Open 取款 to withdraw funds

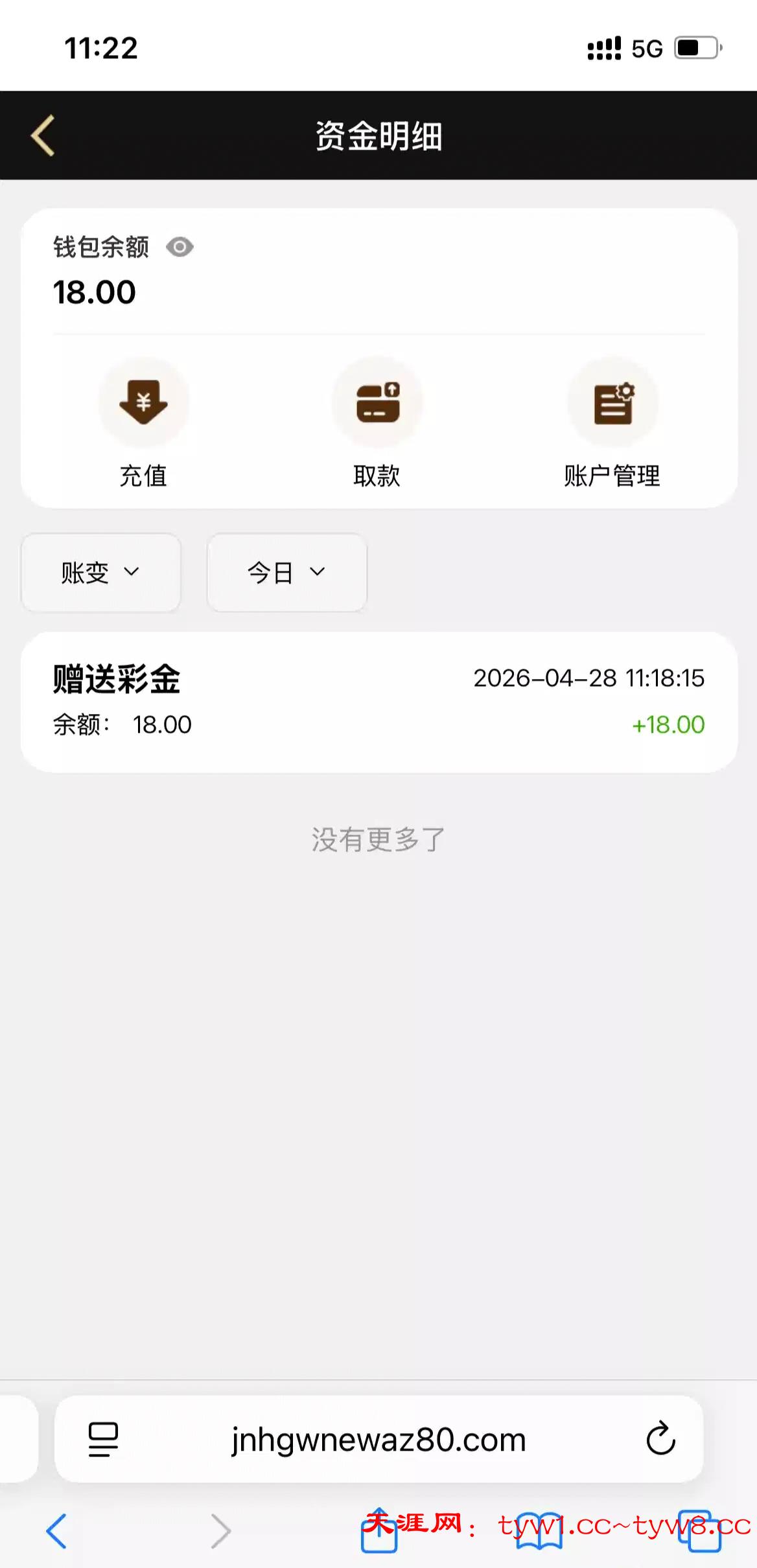377,422
